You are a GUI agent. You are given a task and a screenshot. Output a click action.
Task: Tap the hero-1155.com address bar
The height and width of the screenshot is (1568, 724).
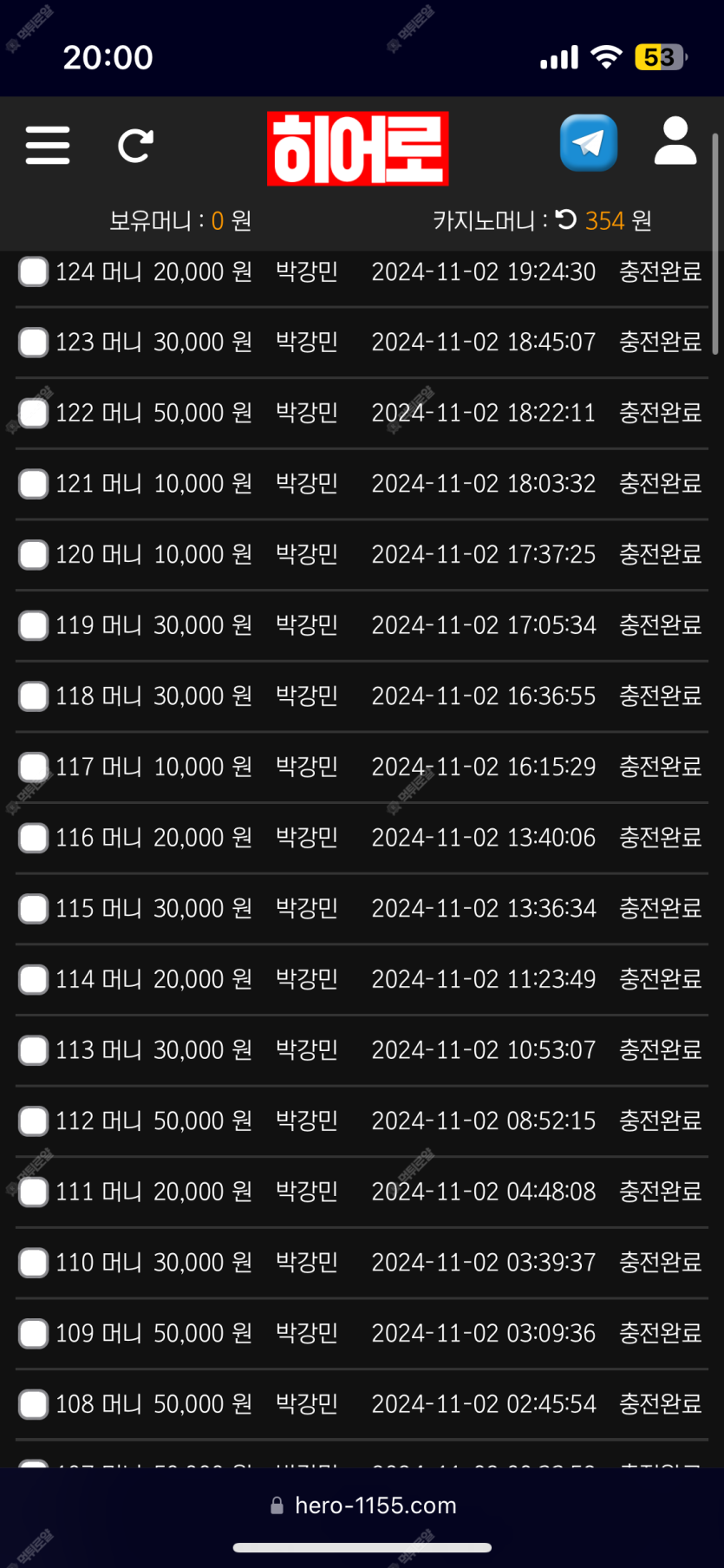pyautogui.click(x=362, y=1506)
